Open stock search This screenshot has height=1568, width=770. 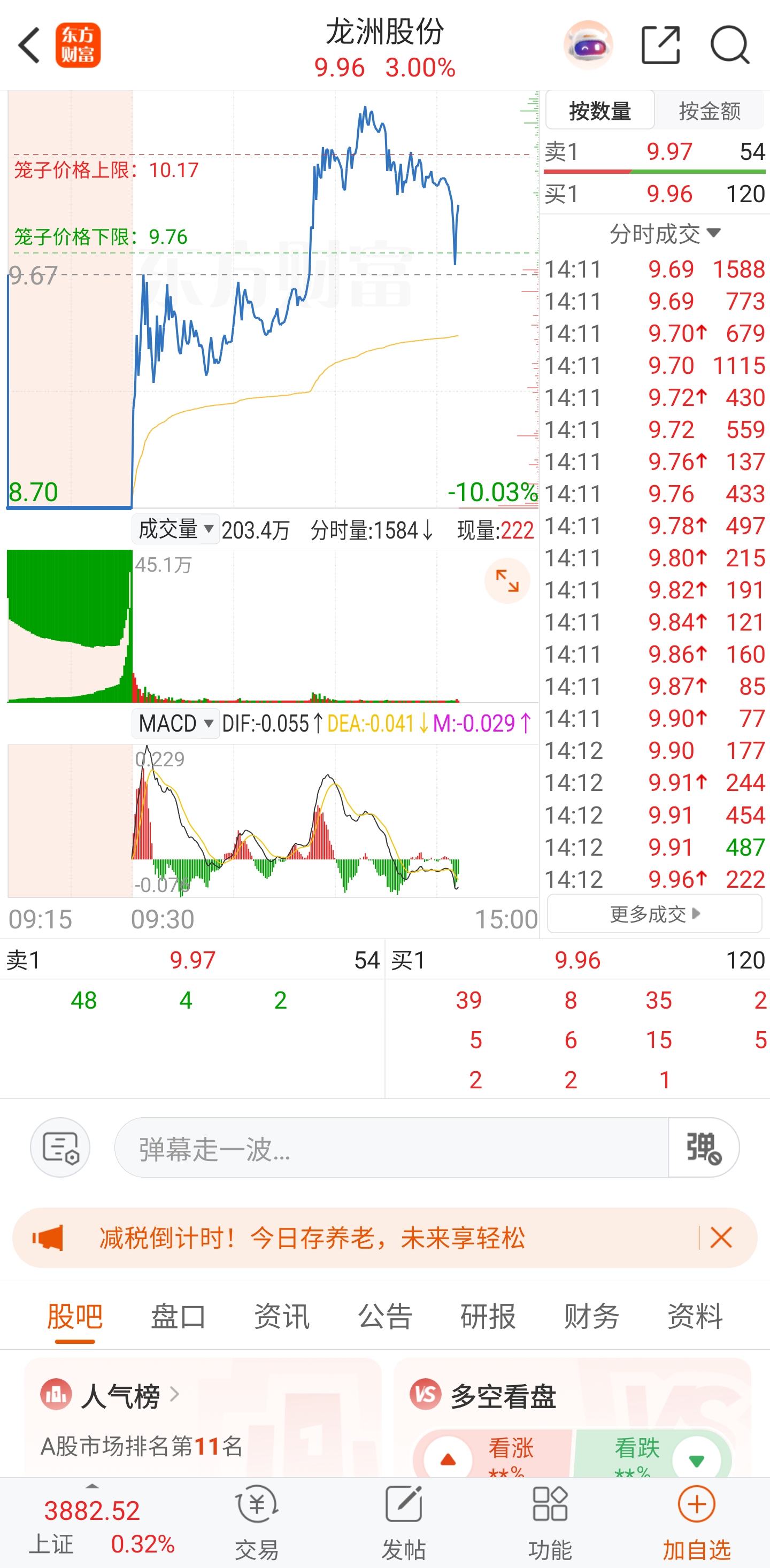point(729,45)
